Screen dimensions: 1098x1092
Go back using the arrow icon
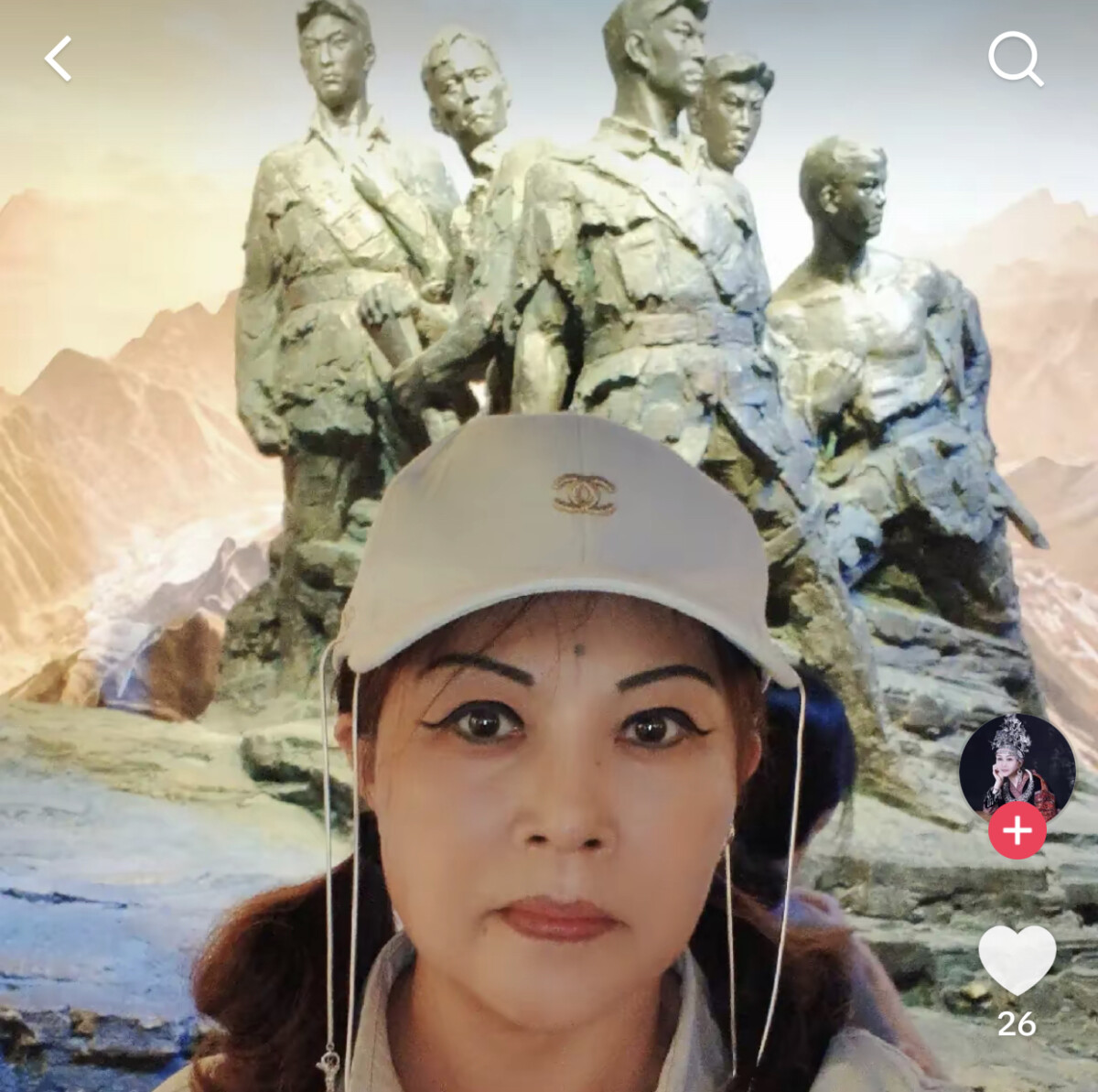coord(59,59)
